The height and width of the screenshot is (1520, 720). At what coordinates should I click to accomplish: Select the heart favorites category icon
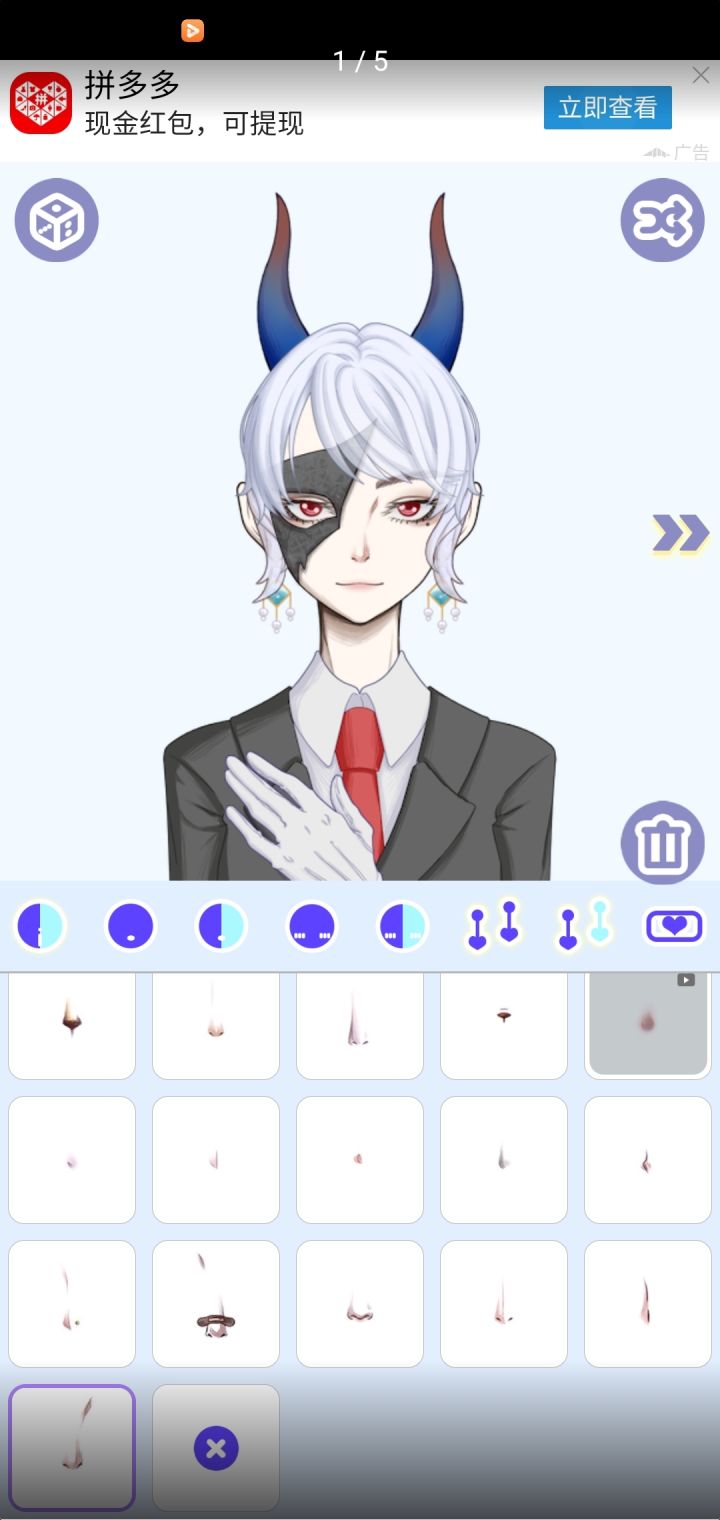(672, 926)
